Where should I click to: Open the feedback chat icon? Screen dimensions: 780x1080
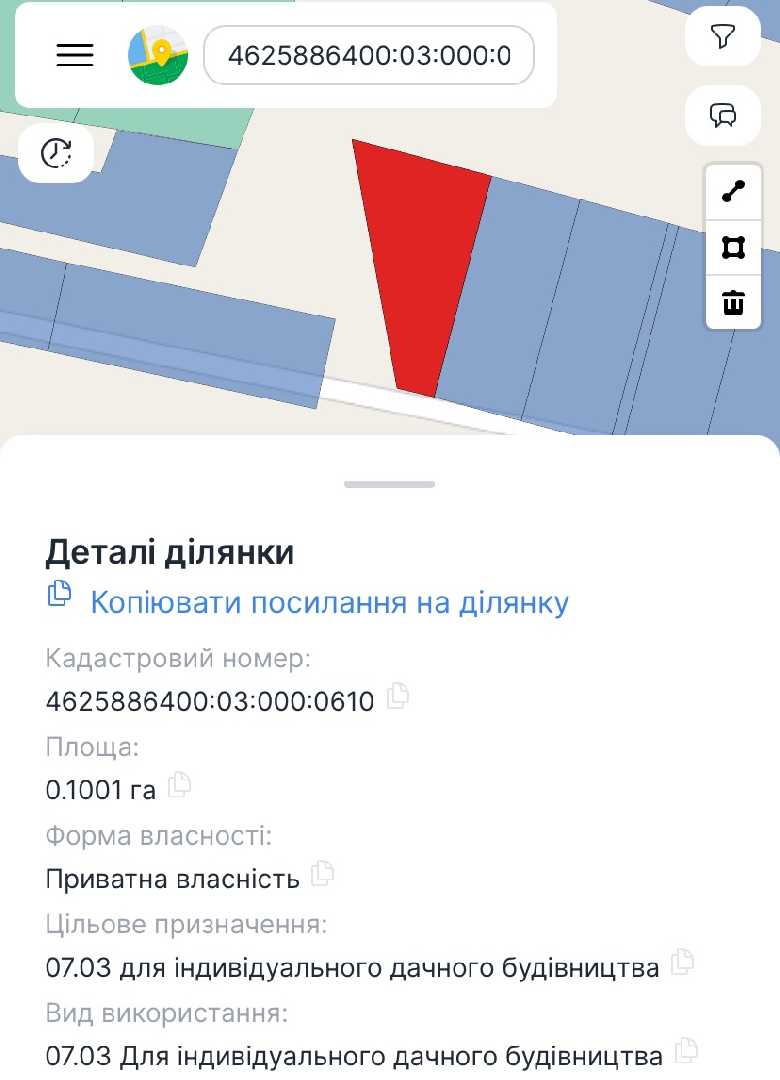coord(722,116)
